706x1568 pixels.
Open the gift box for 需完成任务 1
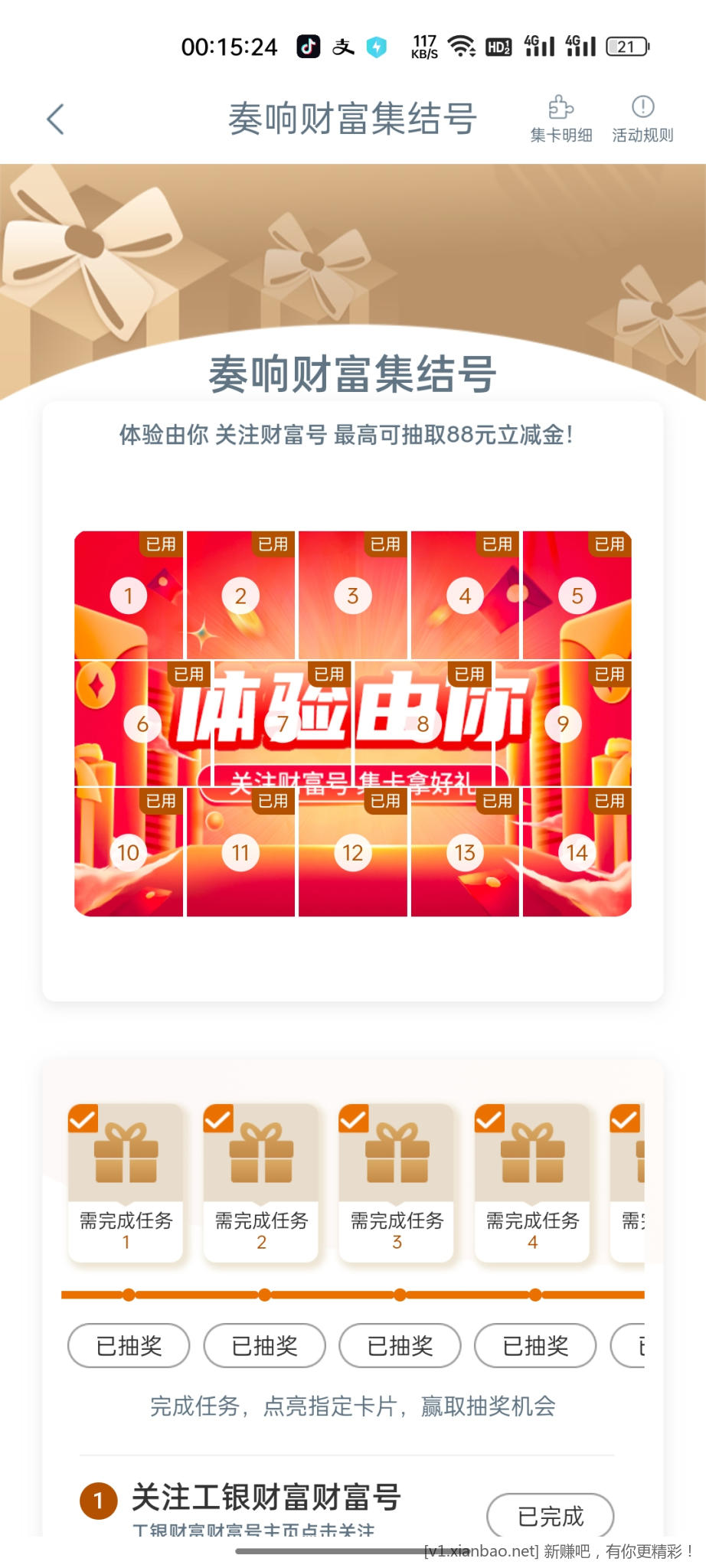126,1154
